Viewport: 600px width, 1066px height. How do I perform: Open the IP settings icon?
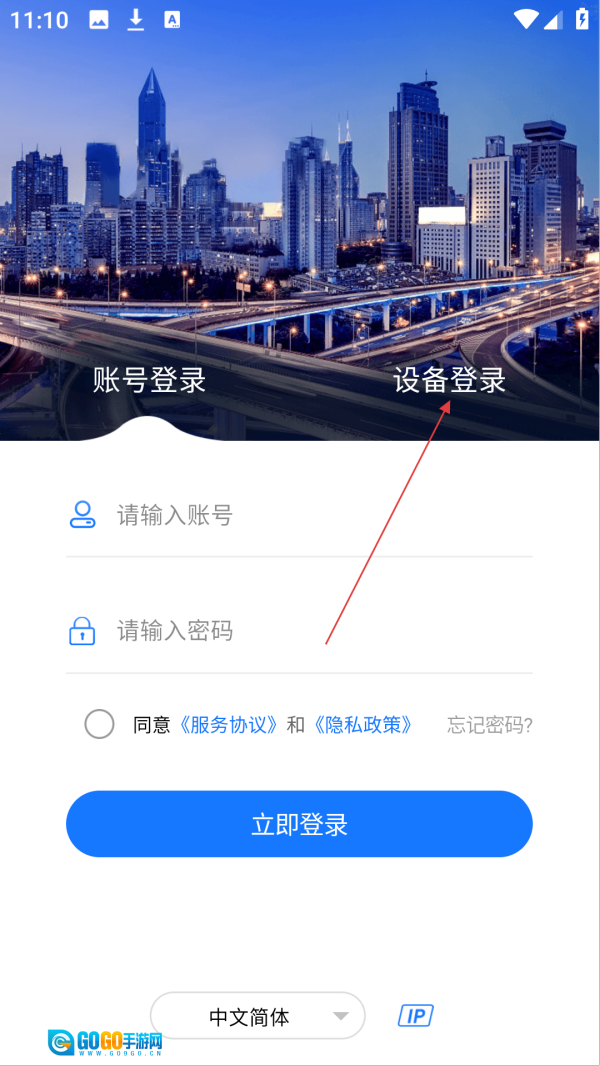pos(416,1016)
